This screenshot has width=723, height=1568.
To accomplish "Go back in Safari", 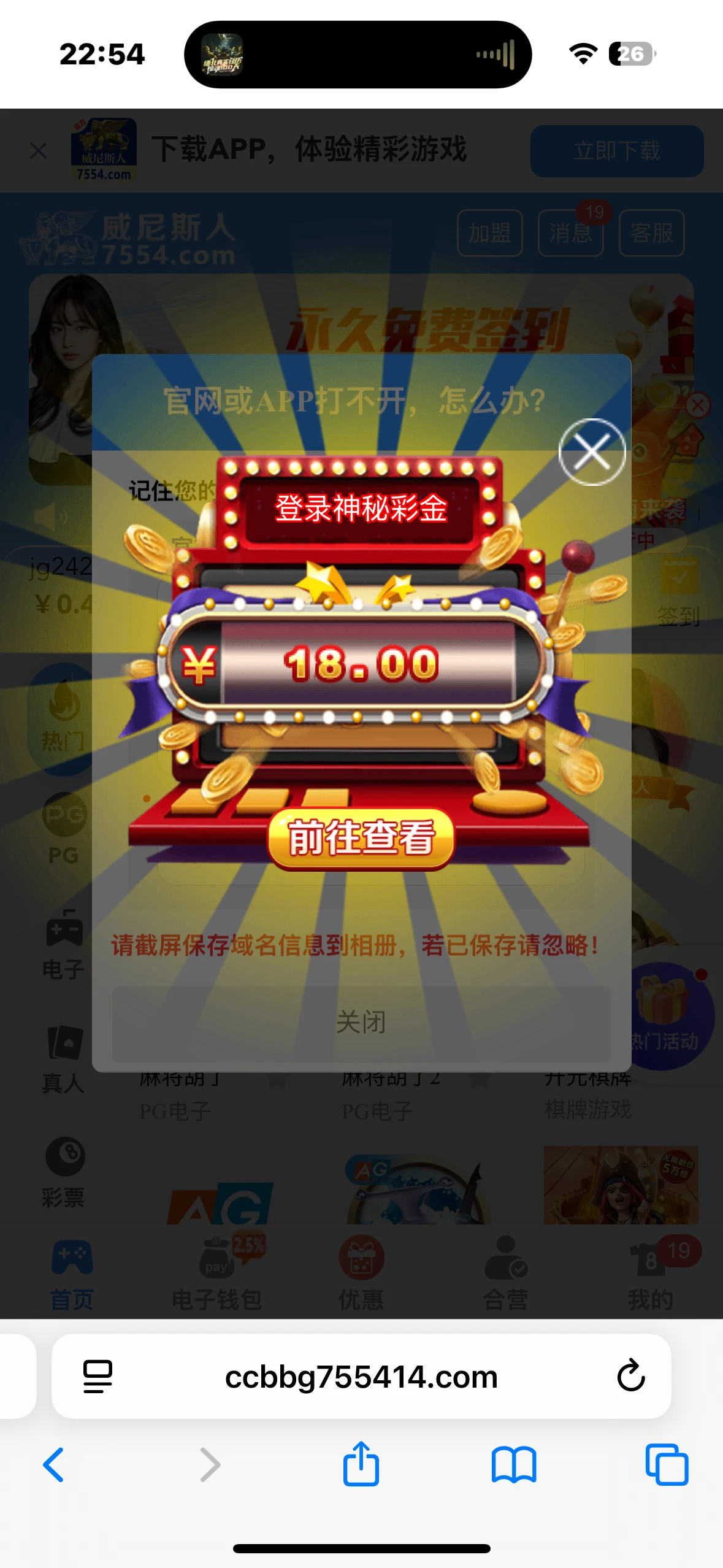I will coord(54,1465).
